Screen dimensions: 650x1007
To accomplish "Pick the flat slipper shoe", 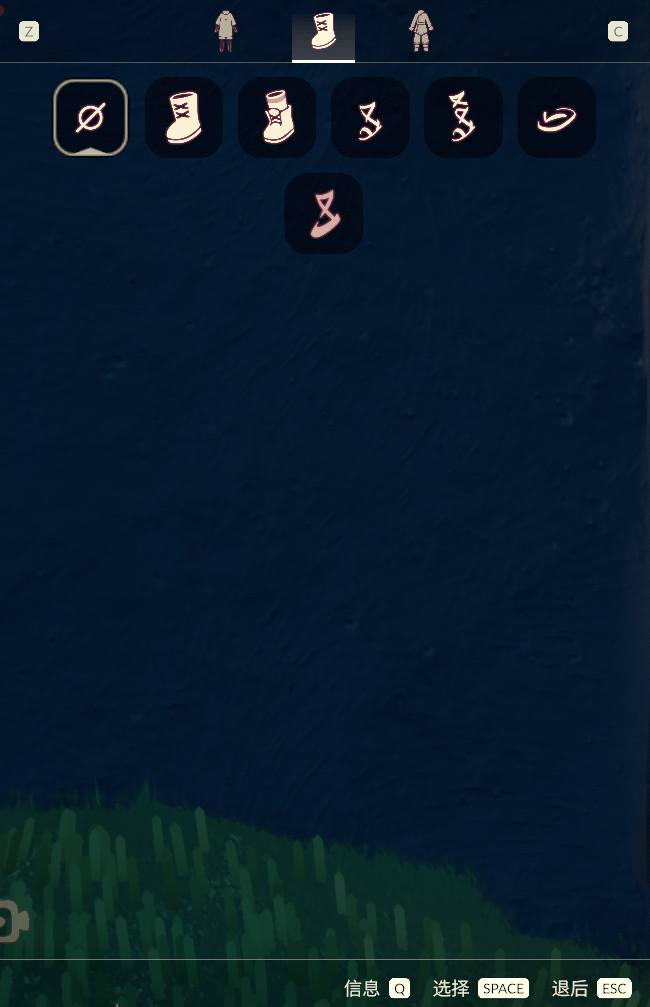I will click(556, 118).
